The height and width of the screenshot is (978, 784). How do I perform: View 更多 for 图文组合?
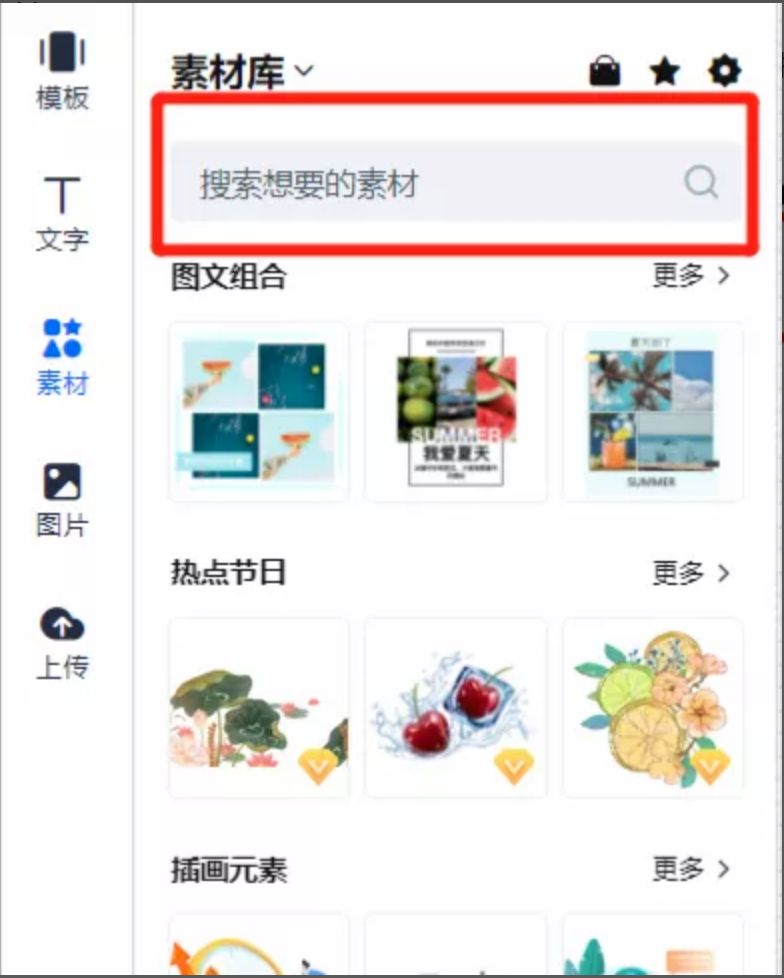tap(691, 276)
